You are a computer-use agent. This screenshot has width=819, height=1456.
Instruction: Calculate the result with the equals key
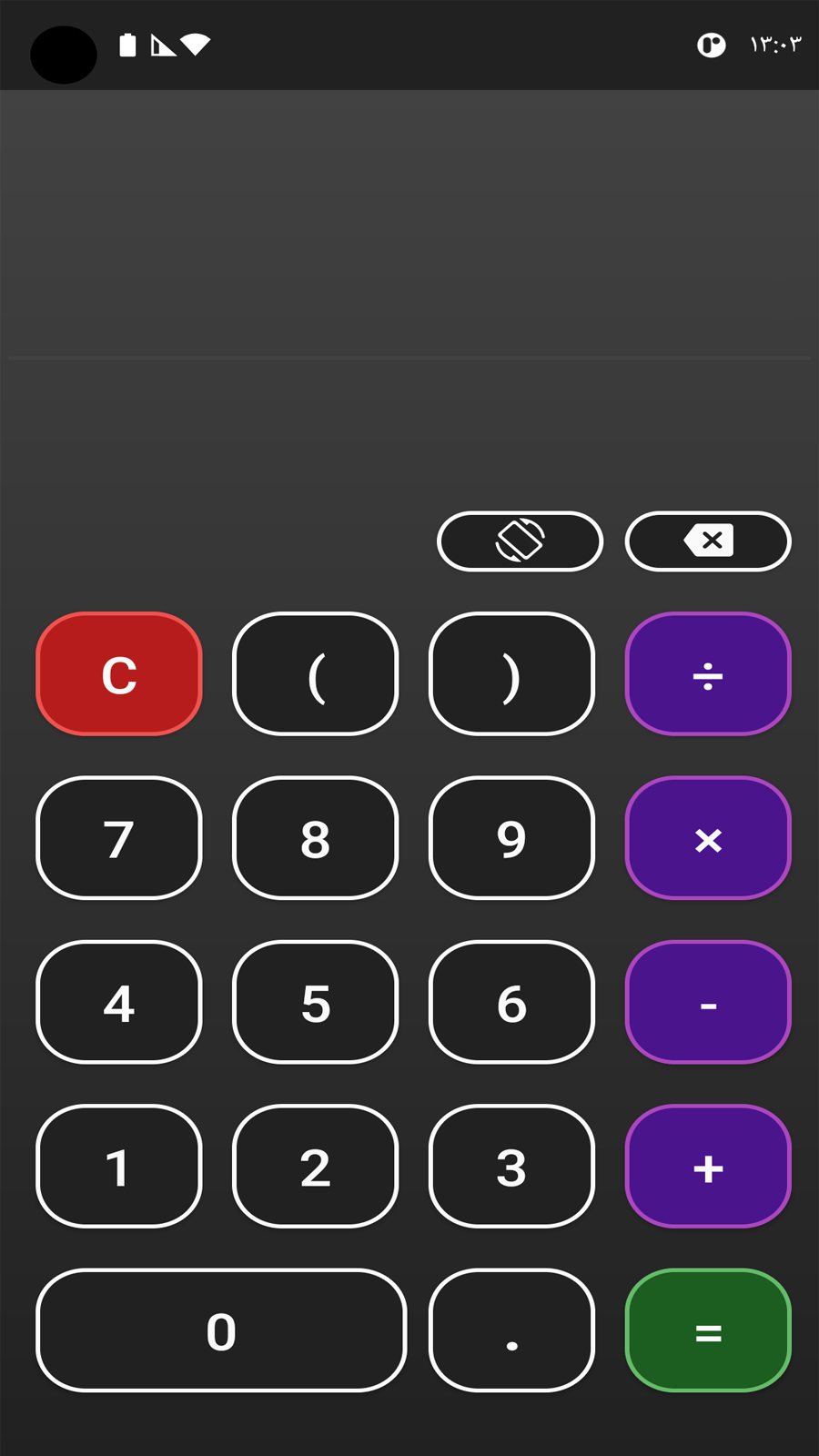coord(708,1330)
